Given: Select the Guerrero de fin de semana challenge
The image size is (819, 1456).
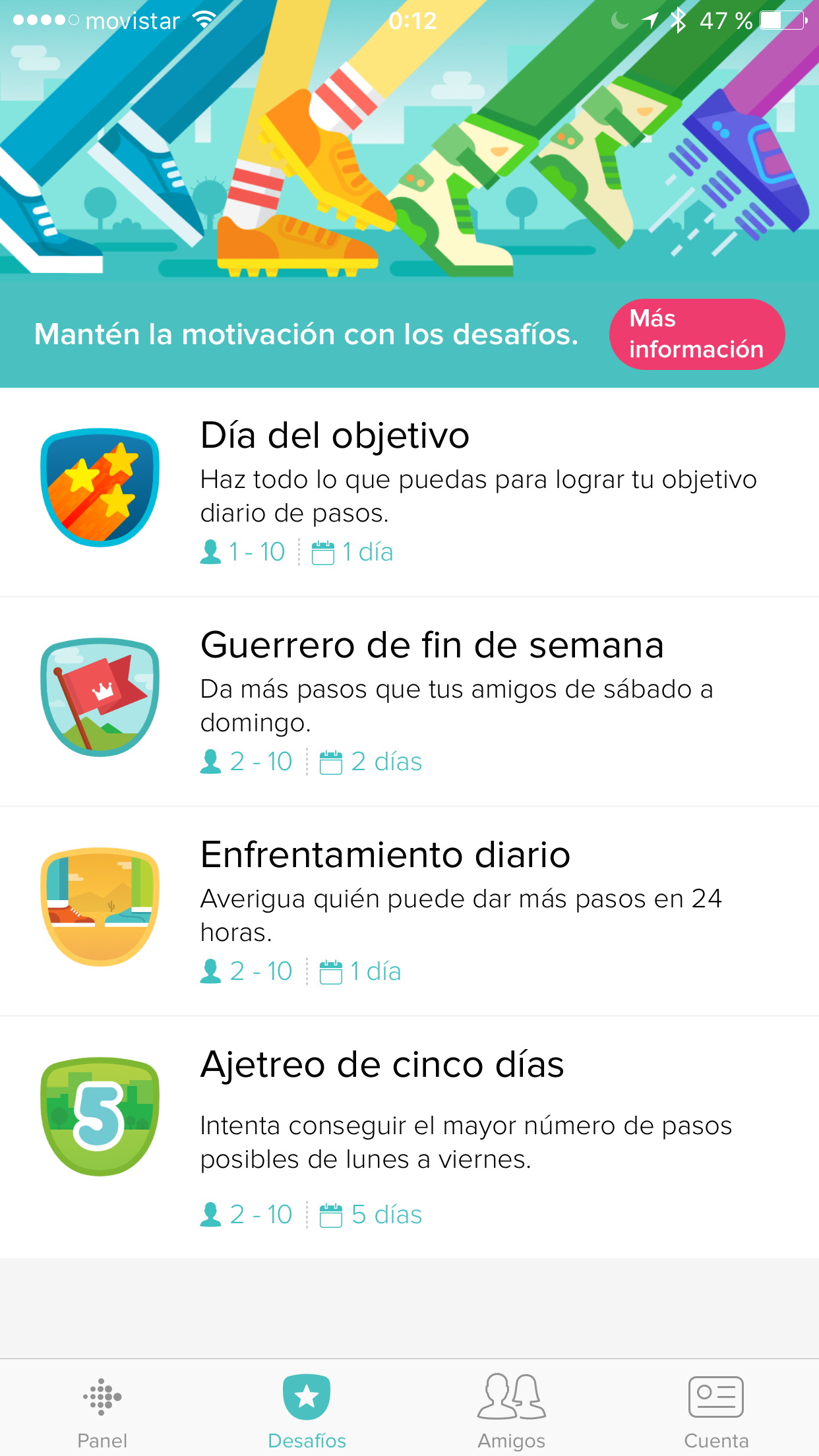Looking at the screenshot, I should click(x=409, y=700).
